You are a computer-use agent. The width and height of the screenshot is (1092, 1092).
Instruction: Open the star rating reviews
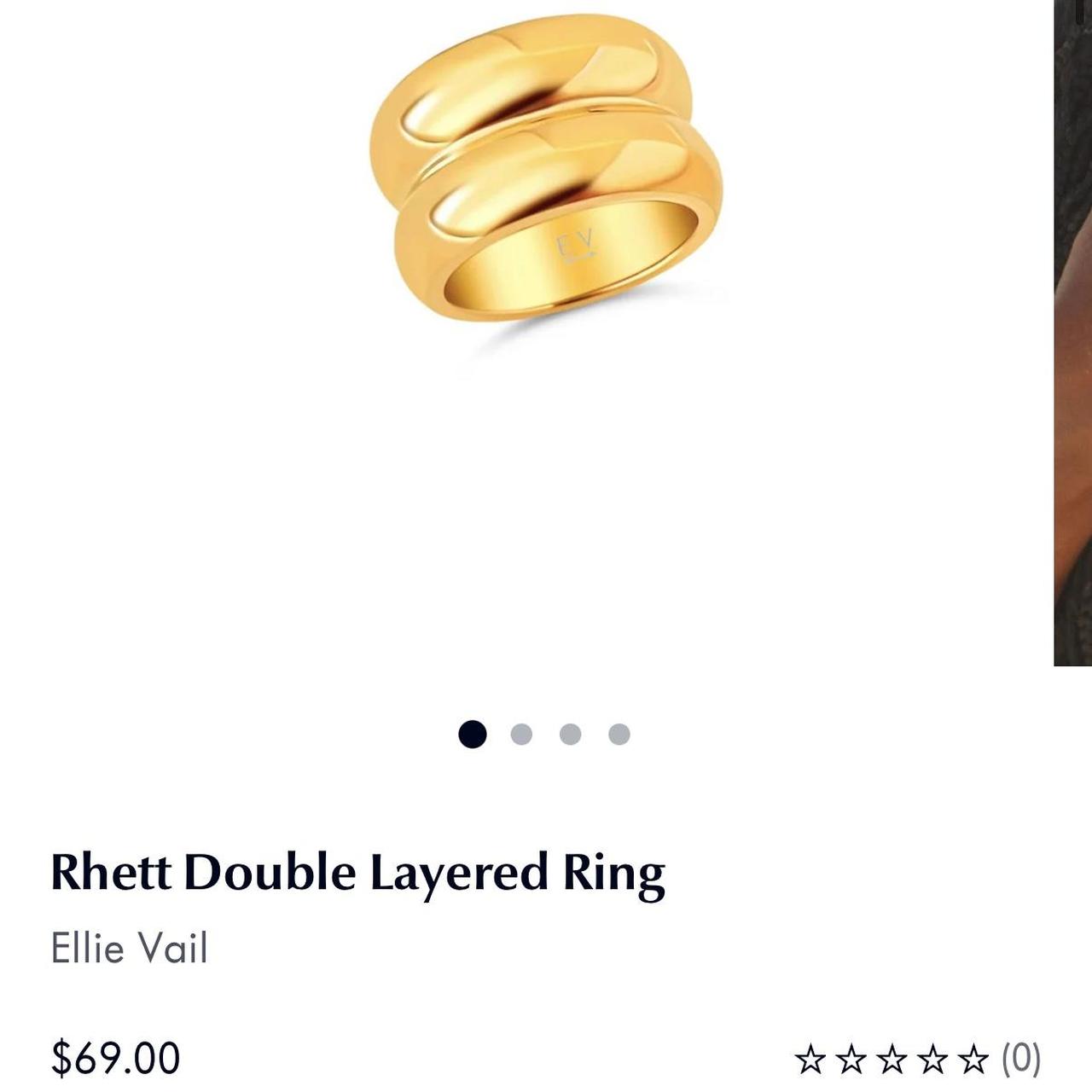tap(917, 1060)
